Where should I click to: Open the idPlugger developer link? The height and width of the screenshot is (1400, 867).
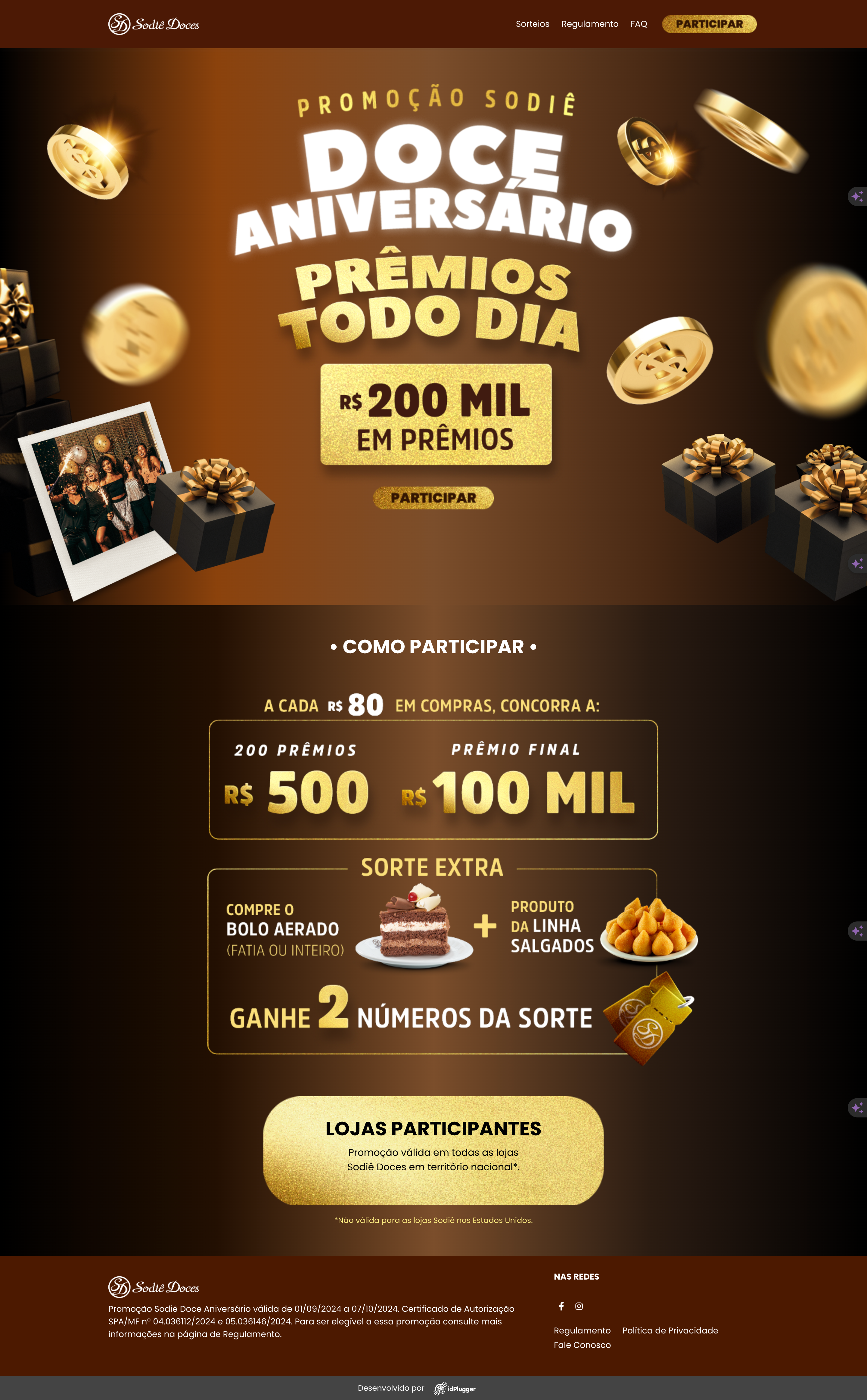(x=455, y=1389)
